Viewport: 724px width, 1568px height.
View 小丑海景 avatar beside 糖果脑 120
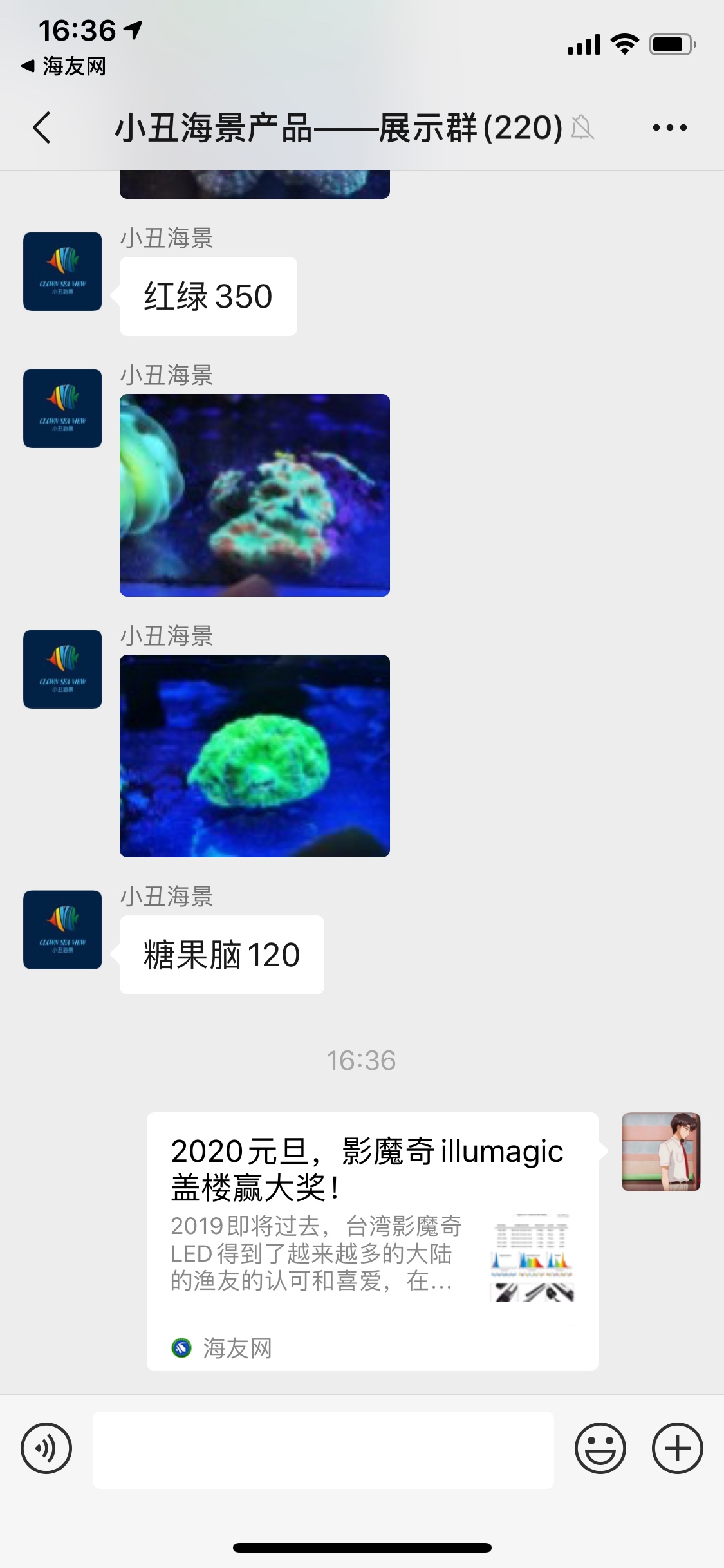(62, 929)
